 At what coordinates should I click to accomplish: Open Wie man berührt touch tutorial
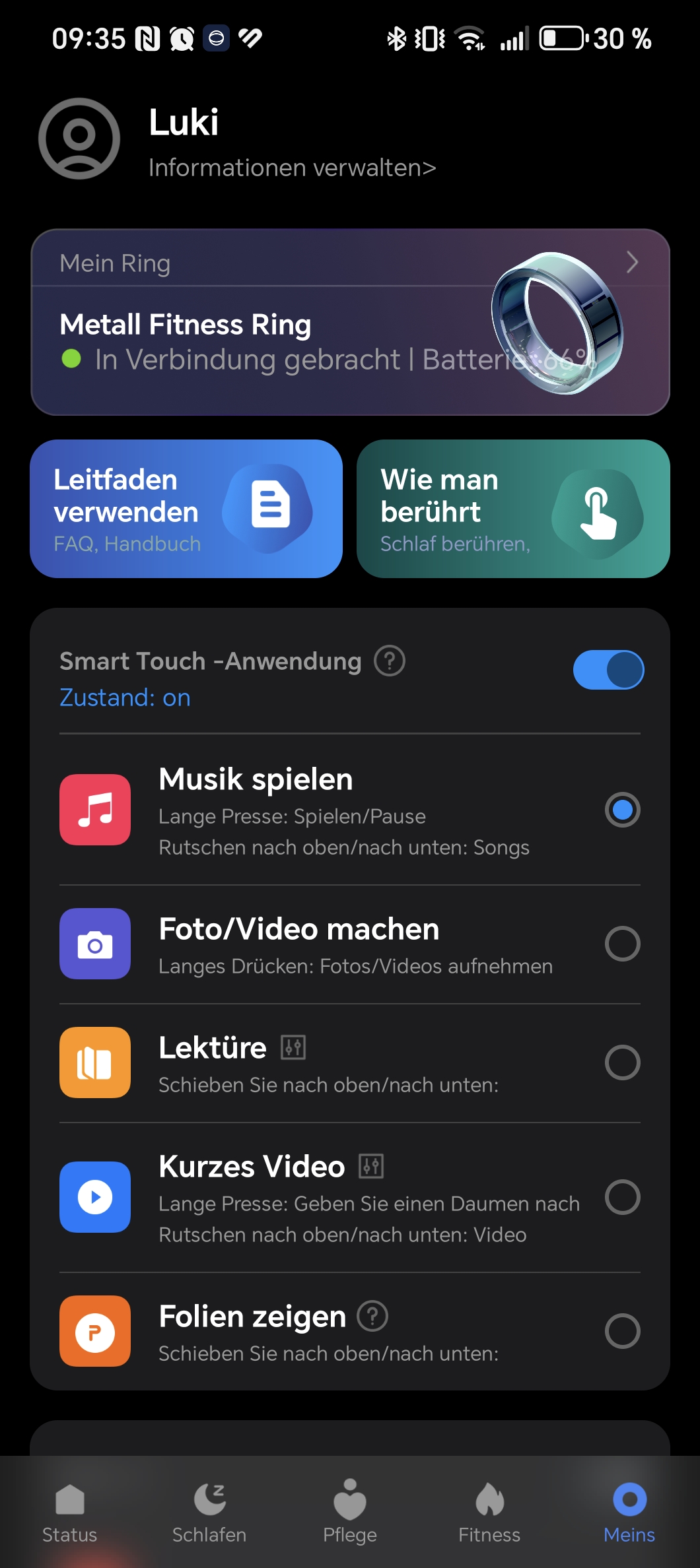click(513, 509)
